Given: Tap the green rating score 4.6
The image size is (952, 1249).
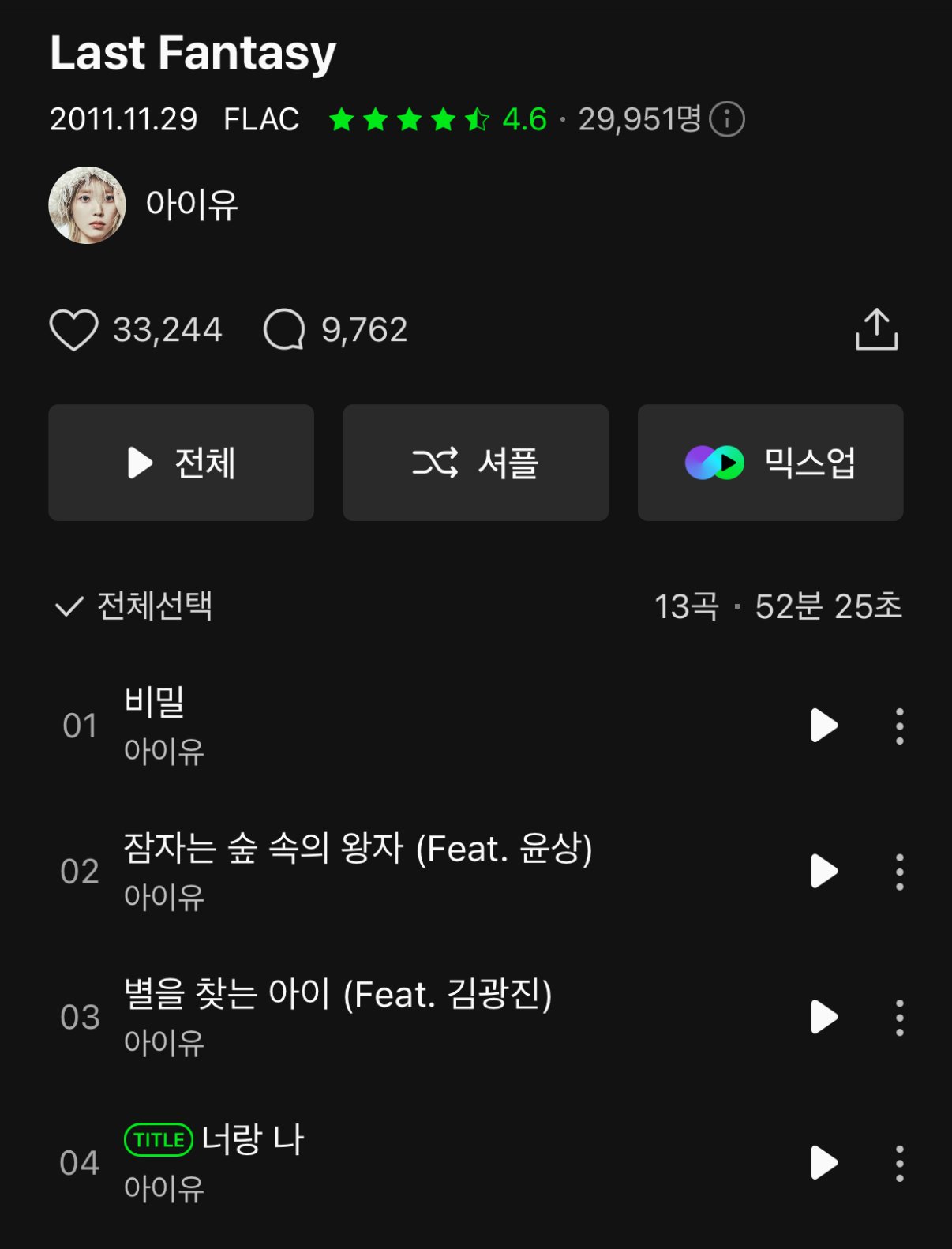Looking at the screenshot, I should coord(523,120).
